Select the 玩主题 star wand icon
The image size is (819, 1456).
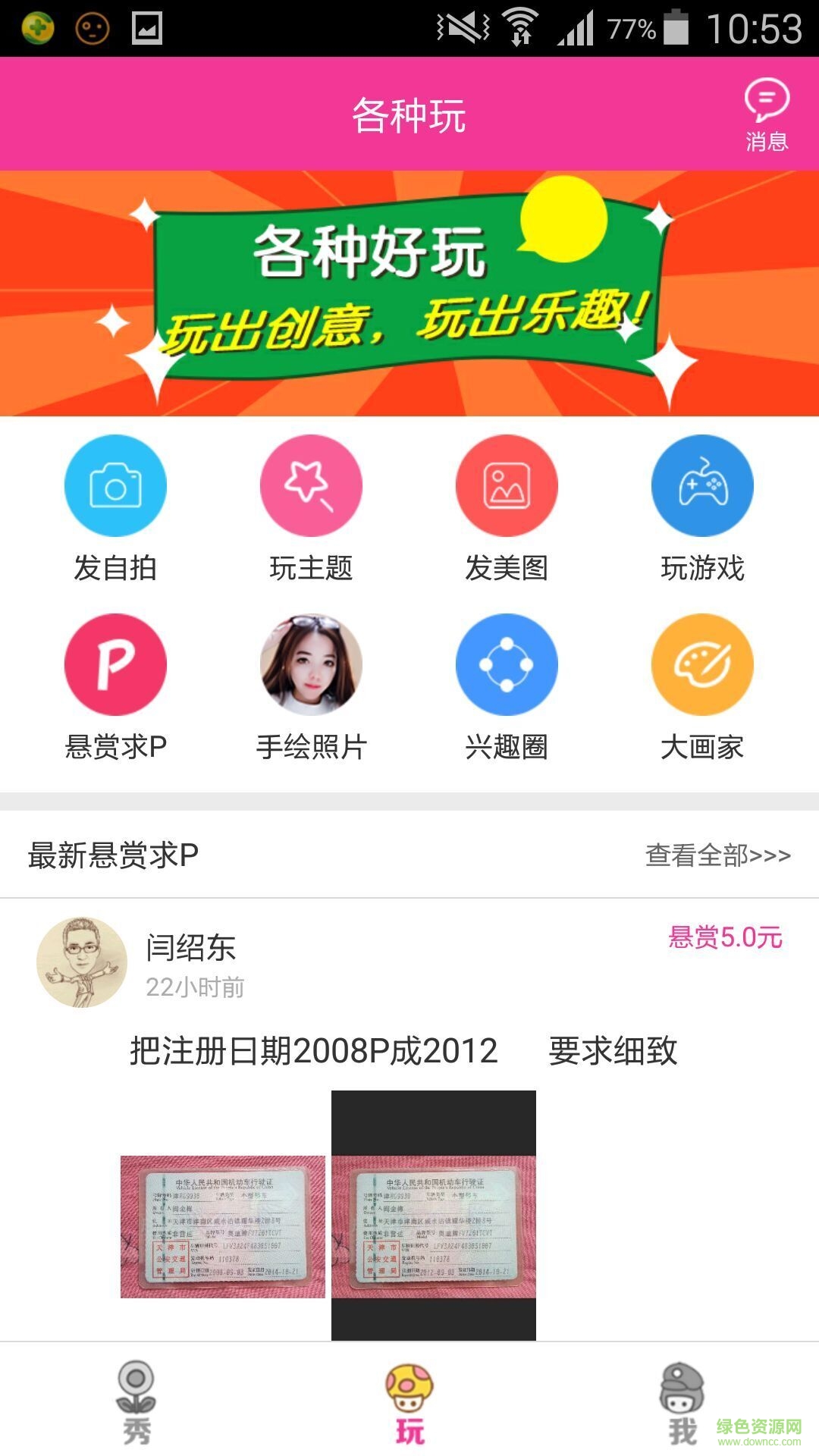pyautogui.click(x=310, y=485)
